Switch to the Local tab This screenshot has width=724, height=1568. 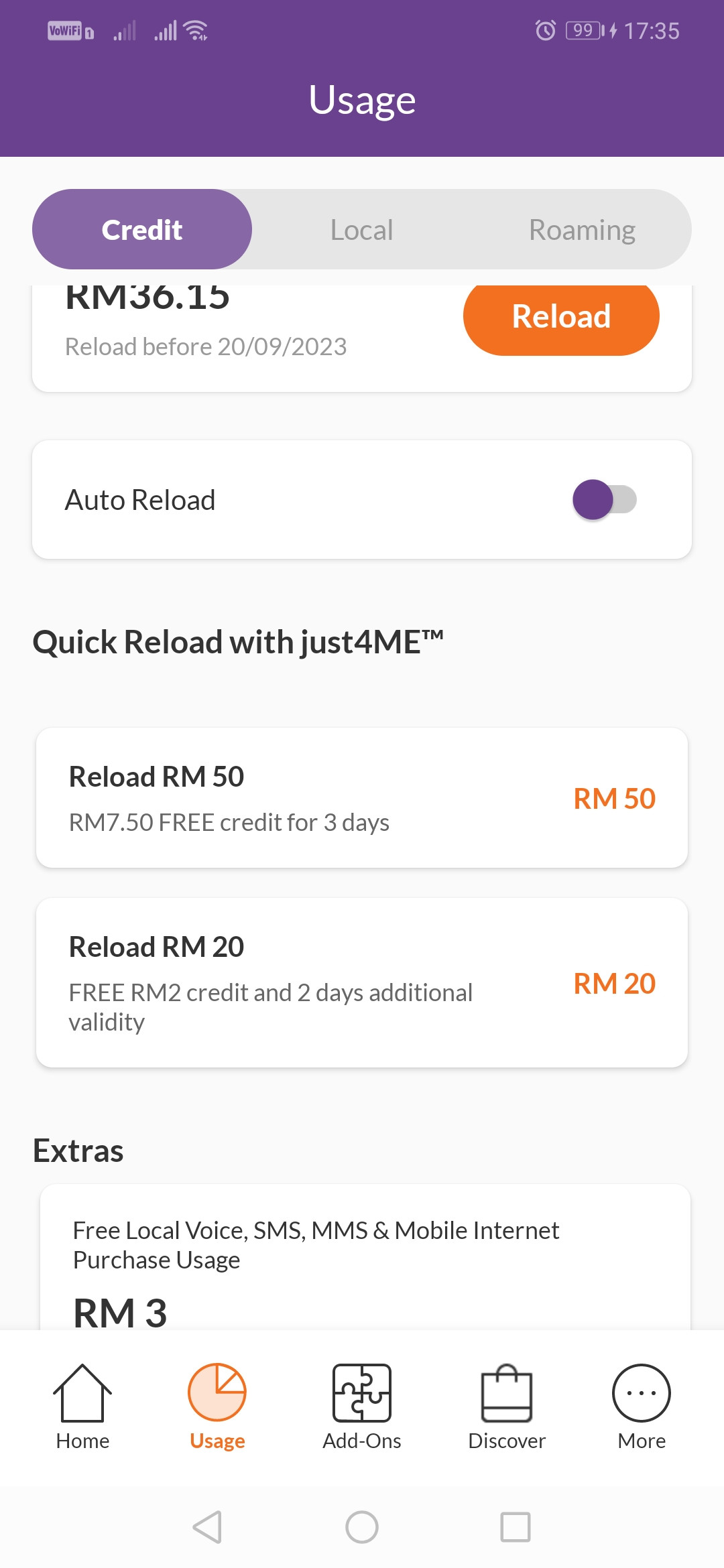click(x=362, y=230)
